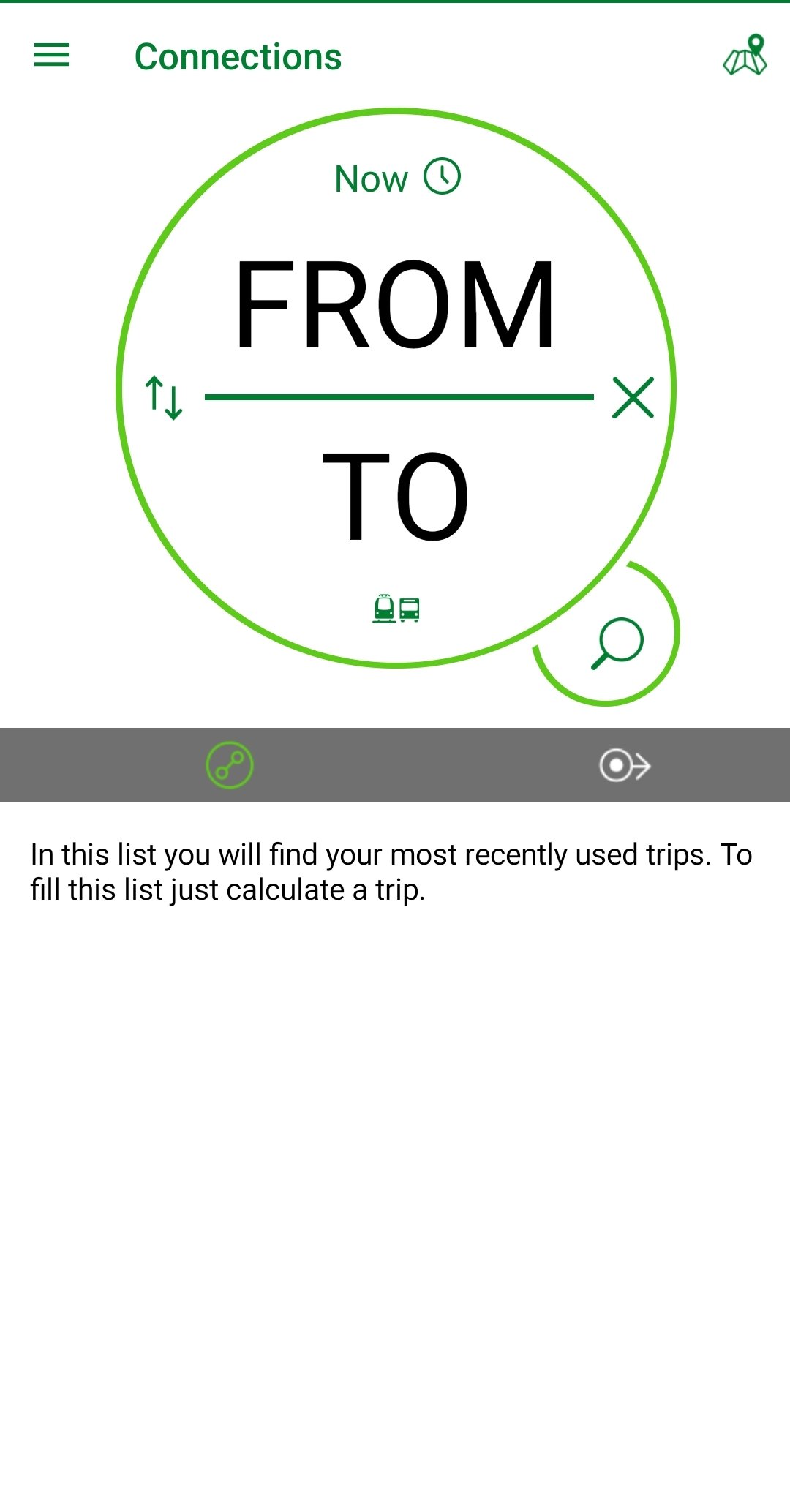Switch to the departures tab
The image size is (790, 1512).
pyautogui.click(x=625, y=766)
